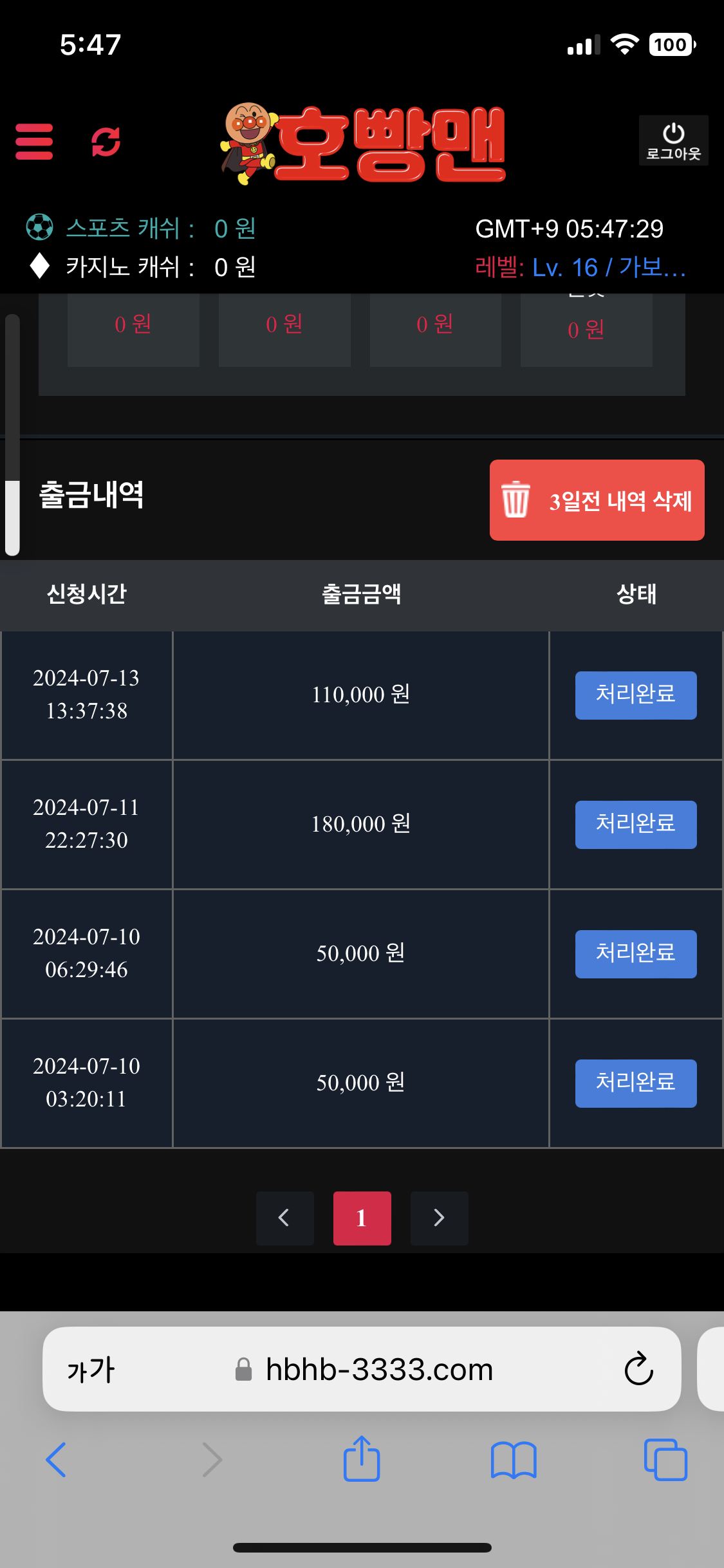724x1568 pixels.
Task: Share this page
Action: 362,1459
